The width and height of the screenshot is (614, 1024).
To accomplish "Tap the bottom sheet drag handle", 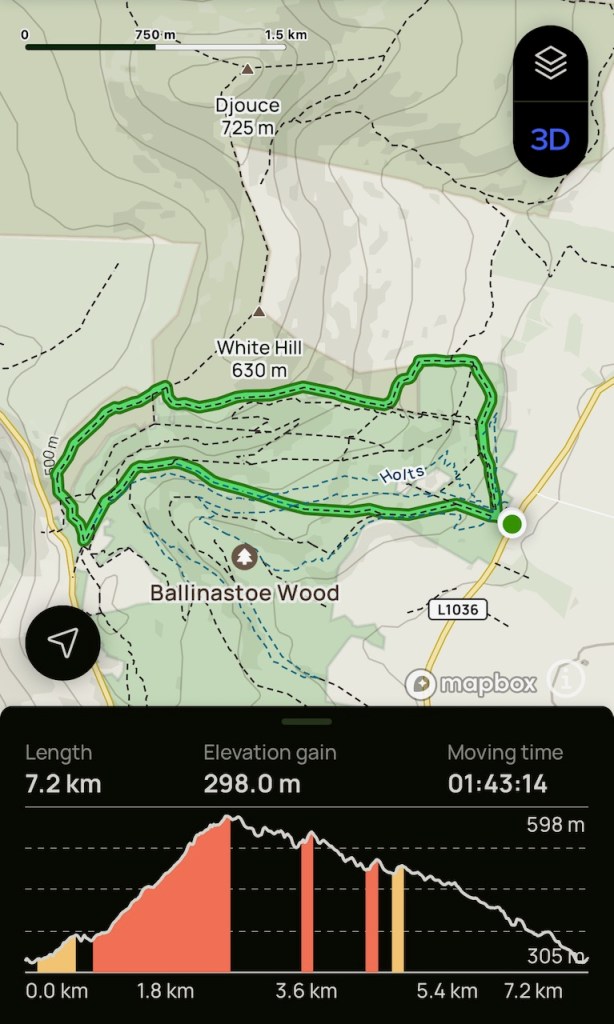I will pos(307,721).
